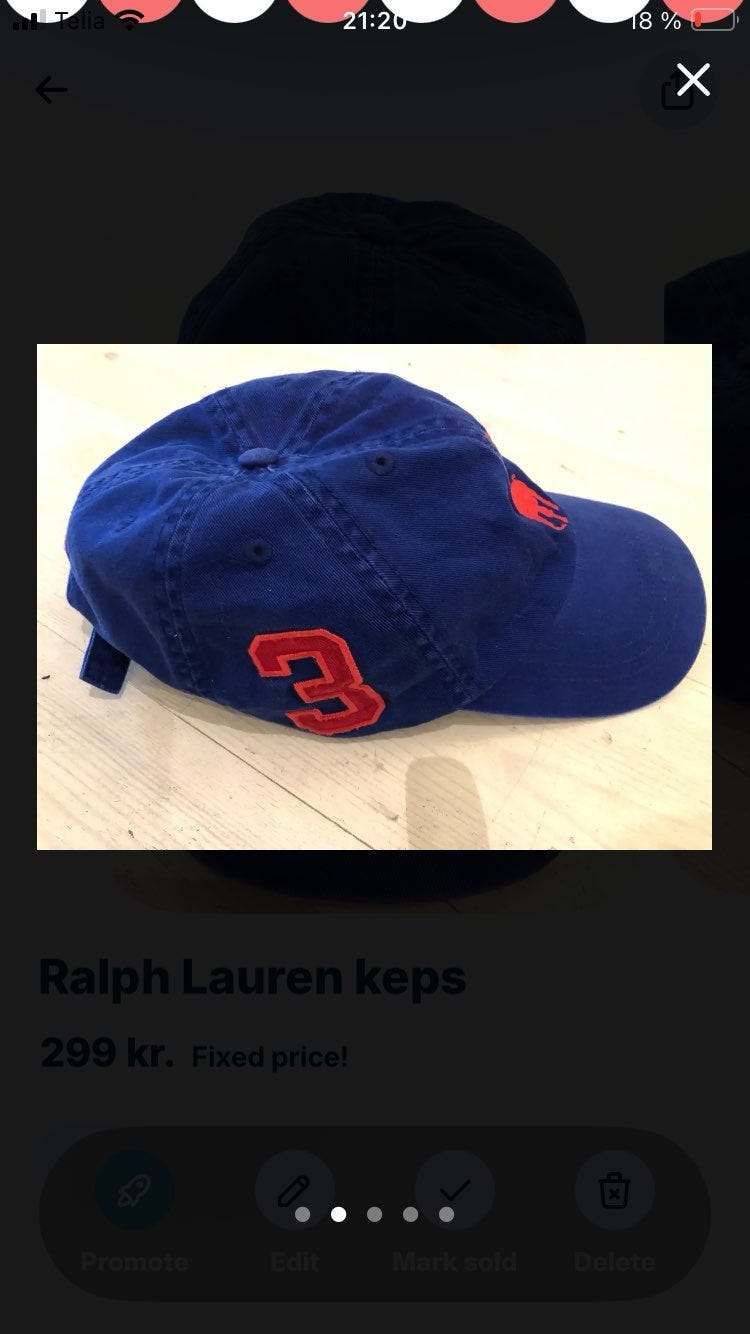
Task: Go back with the arrow
Action: click(x=51, y=90)
